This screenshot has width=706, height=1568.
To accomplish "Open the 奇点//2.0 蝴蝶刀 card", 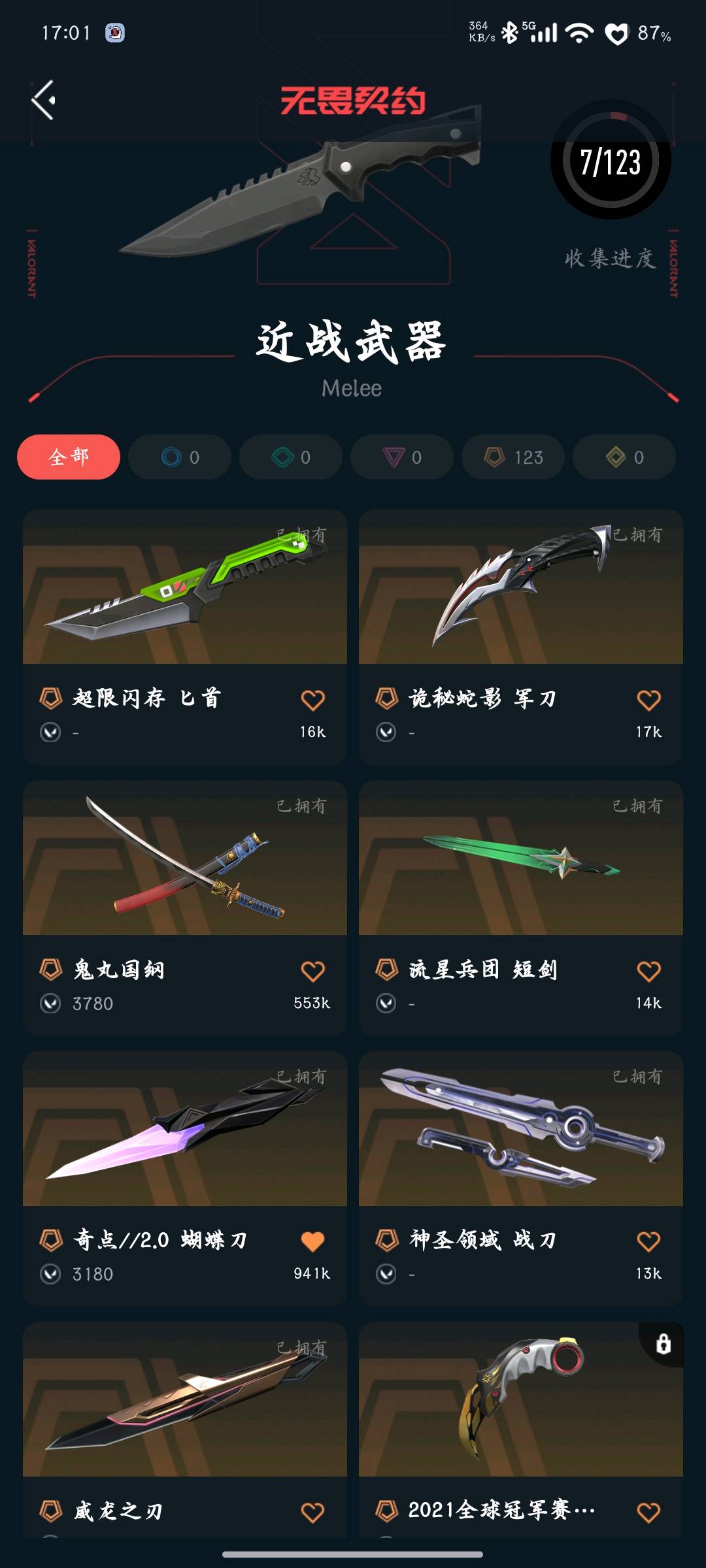I will pyautogui.click(x=185, y=1129).
